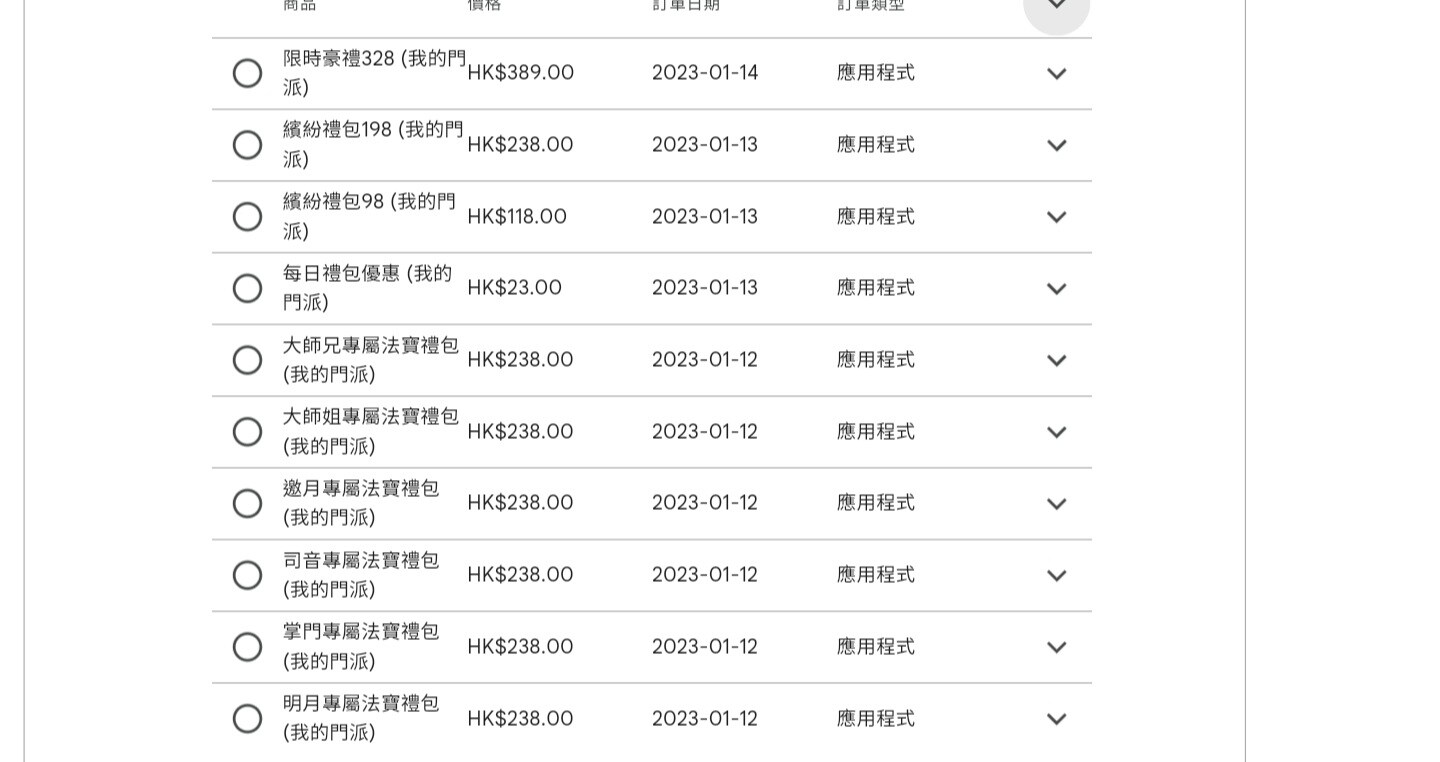The image size is (1440, 762).
Task: Select the 每日禮包優惠 order radio button
Action: [x=247, y=289]
